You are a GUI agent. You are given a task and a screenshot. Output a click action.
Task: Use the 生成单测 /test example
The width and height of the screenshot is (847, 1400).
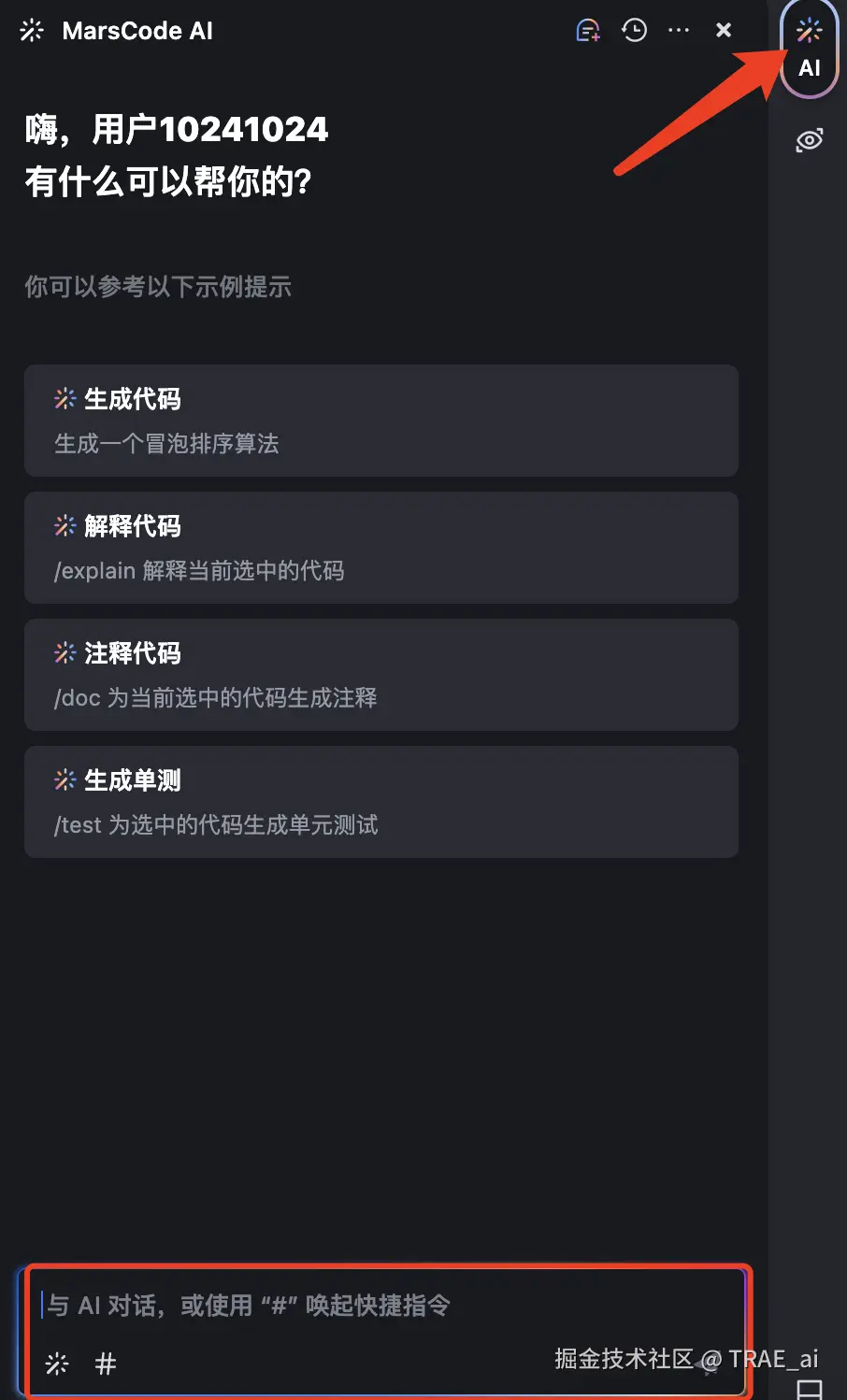pos(381,802)
